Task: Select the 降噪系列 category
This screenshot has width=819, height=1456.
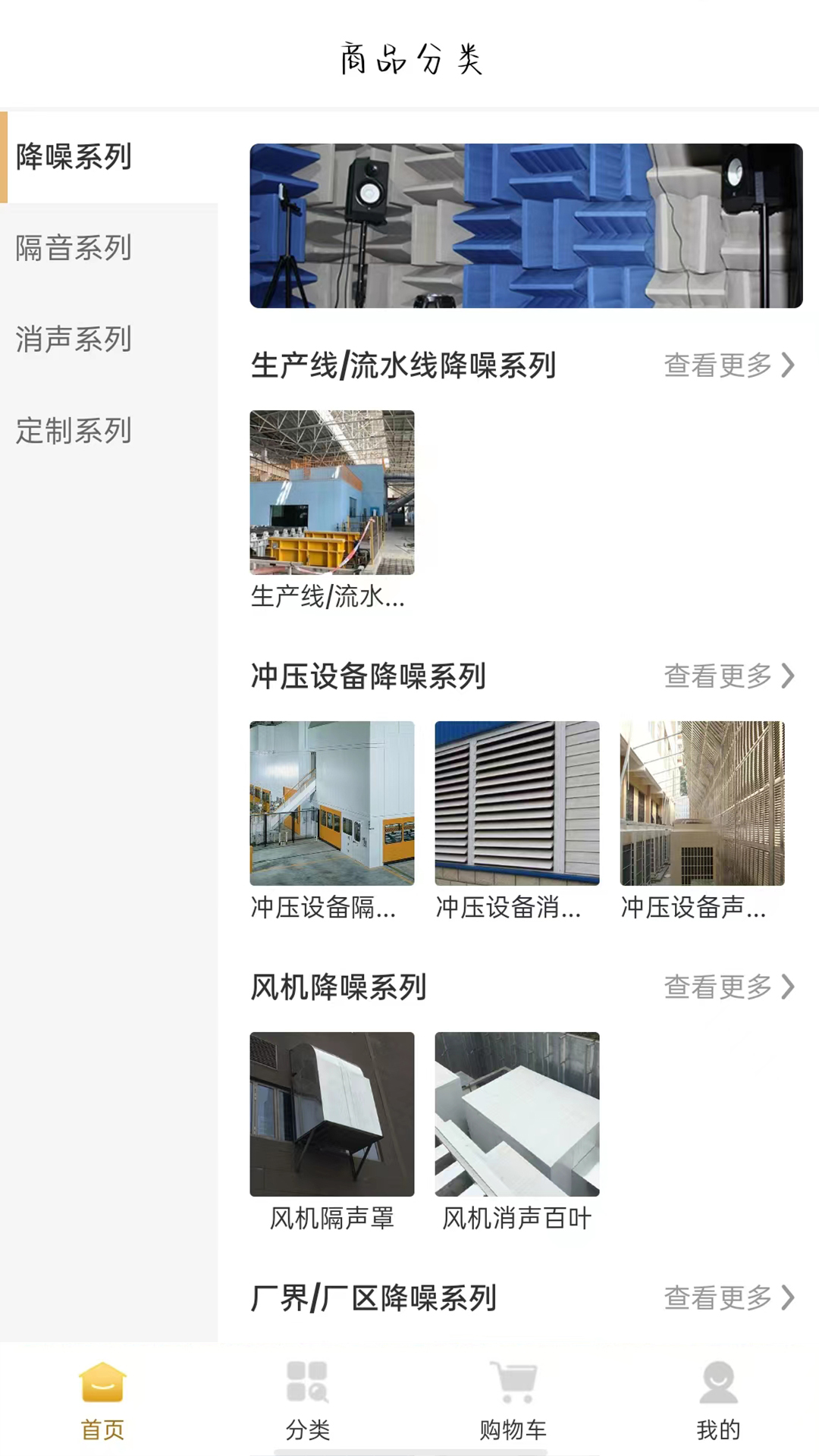Action: coord(74,157)
